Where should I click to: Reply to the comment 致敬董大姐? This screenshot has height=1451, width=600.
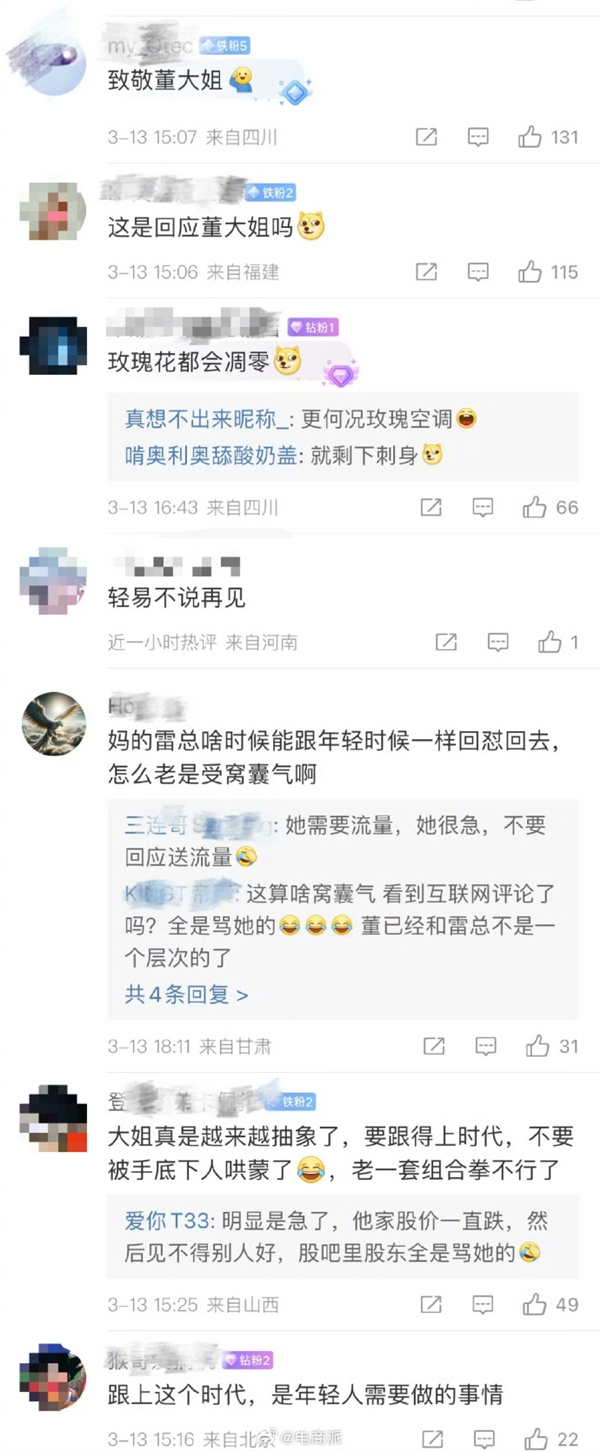tap(479, 137)
